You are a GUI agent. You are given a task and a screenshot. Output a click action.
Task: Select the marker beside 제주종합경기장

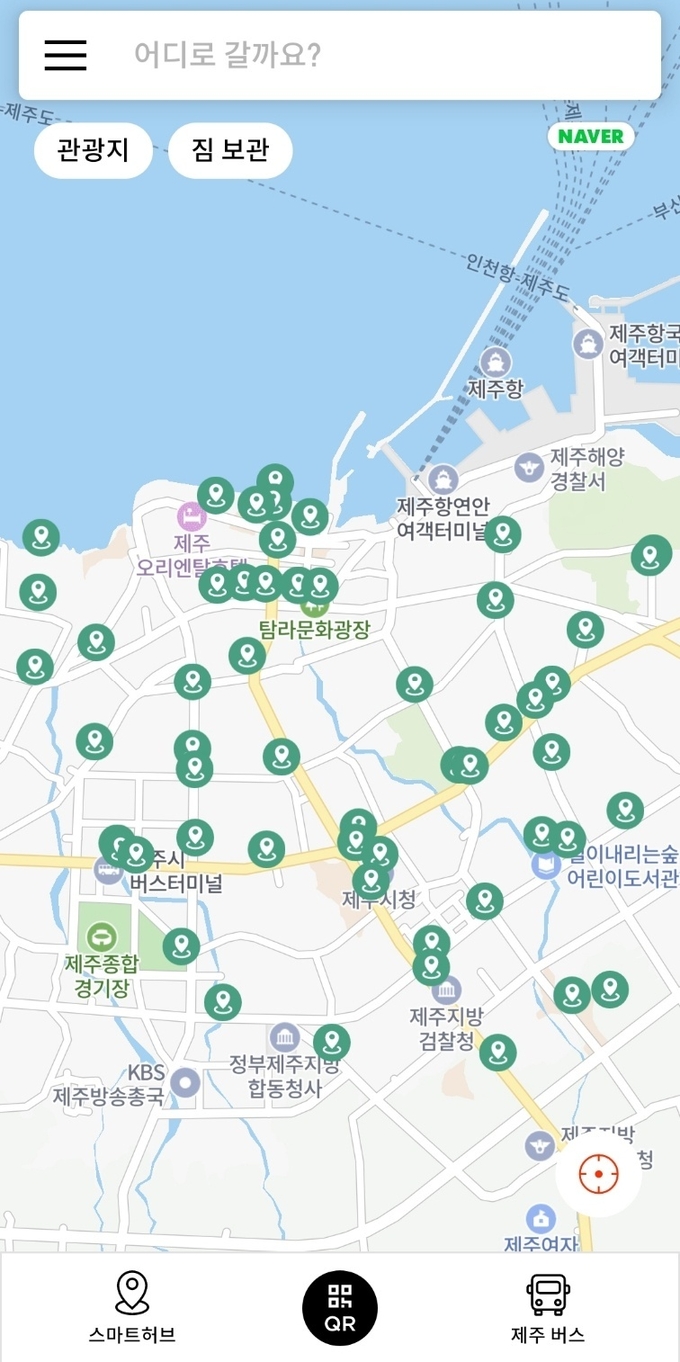coord(181,946)
